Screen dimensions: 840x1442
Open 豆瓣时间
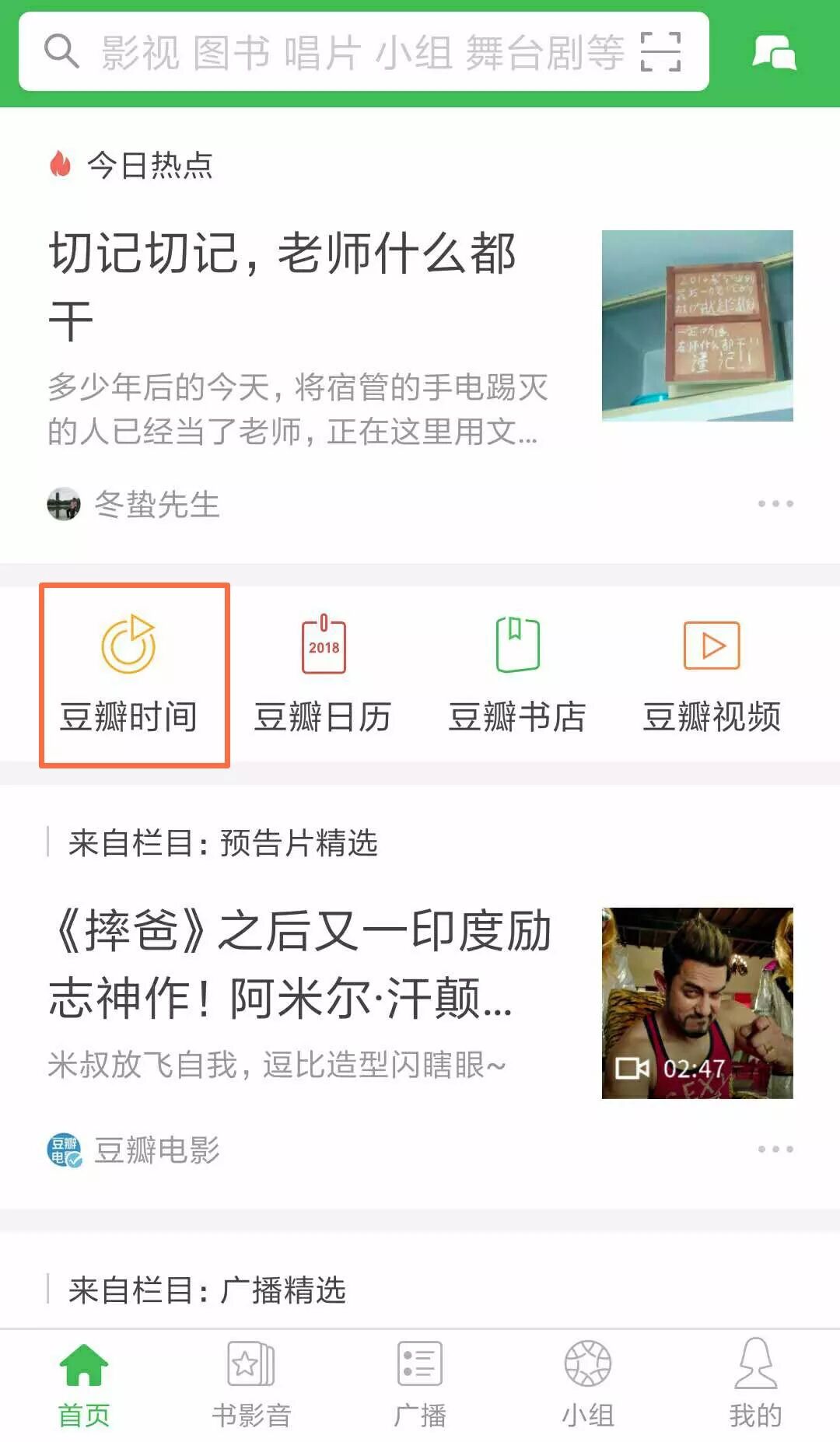(129, 674)
